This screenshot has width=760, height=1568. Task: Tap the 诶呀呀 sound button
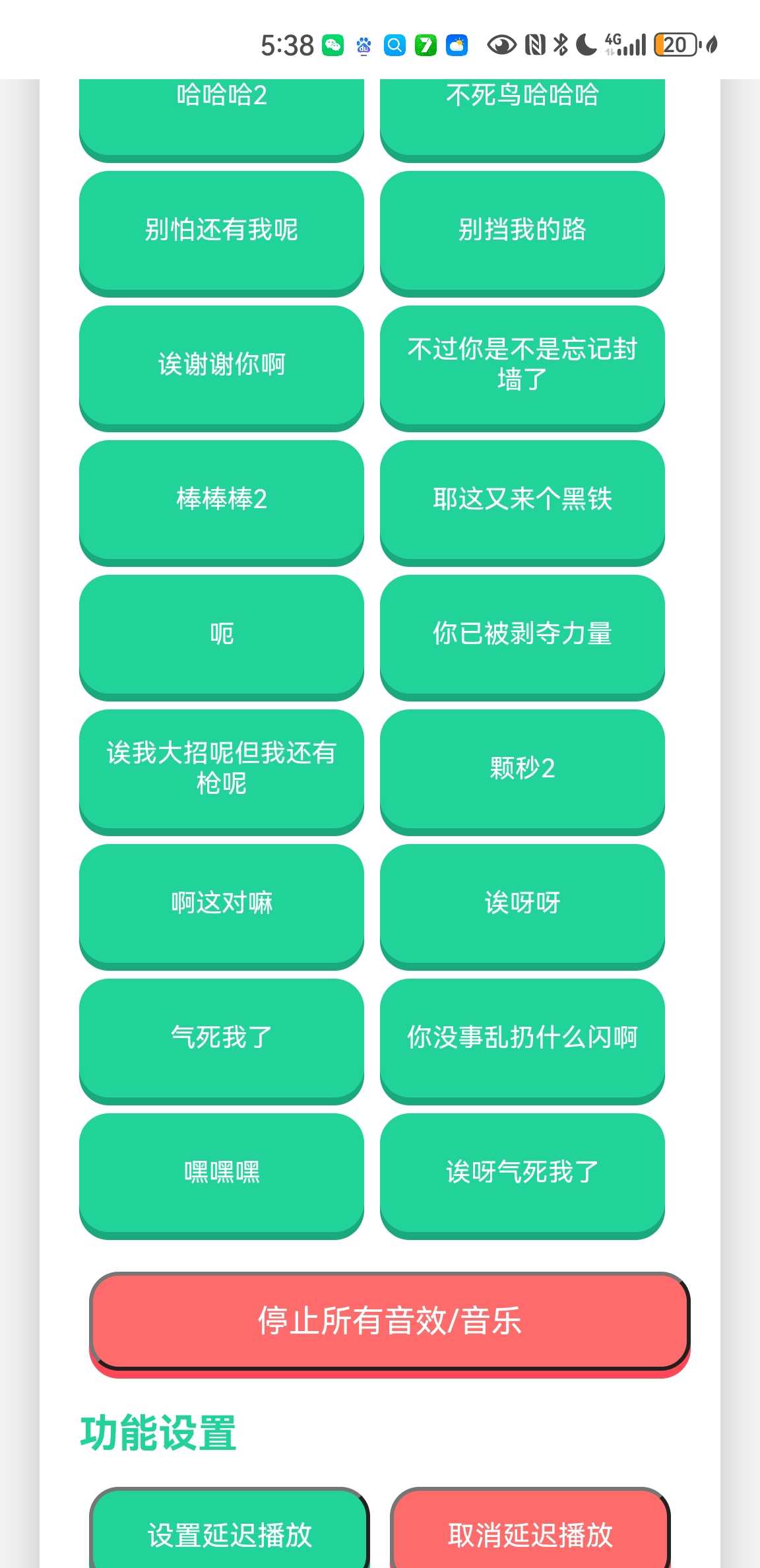pyautogui.click(x=522, y=903)
